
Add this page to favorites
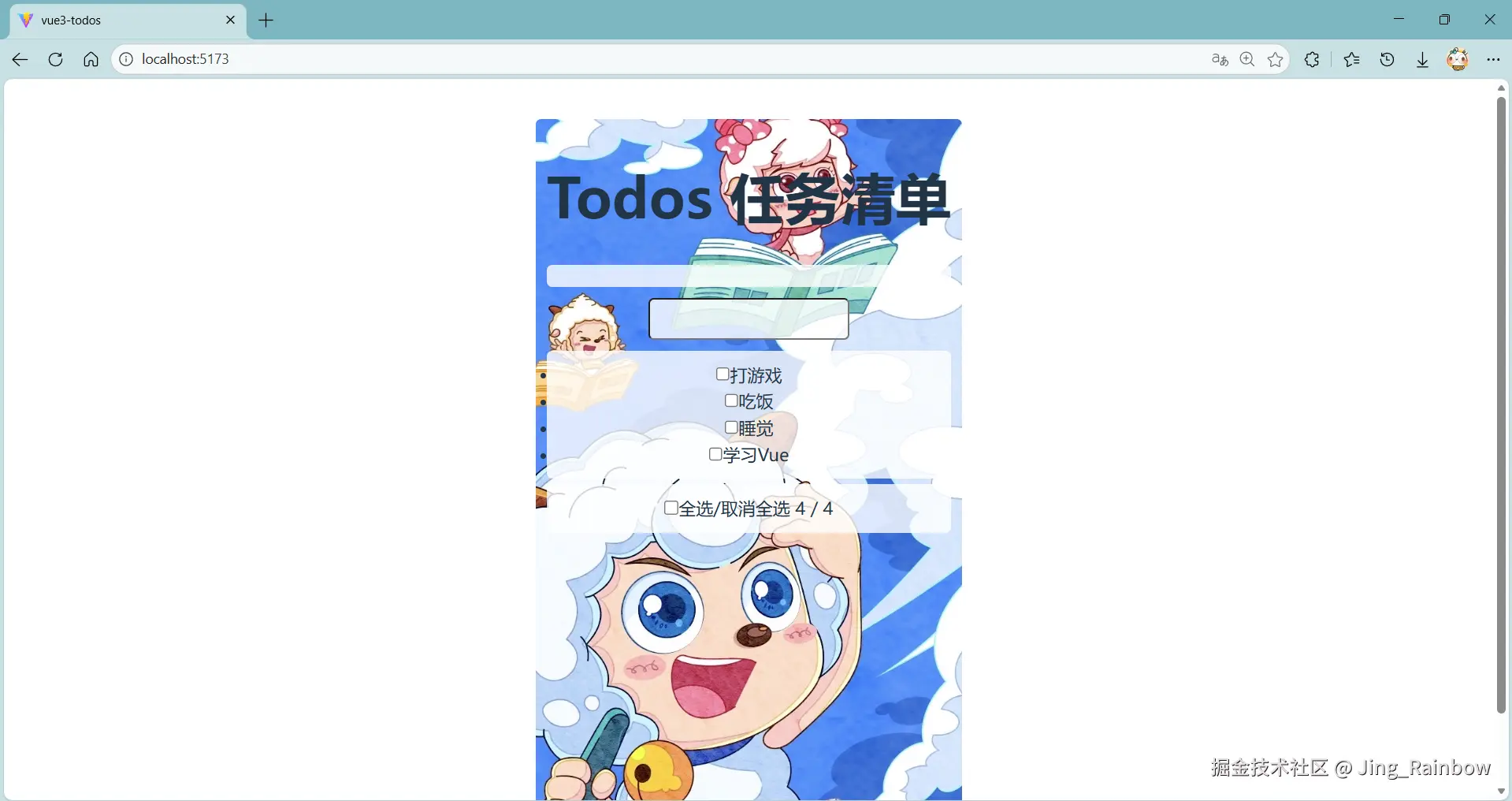(x=1275, y=59)
